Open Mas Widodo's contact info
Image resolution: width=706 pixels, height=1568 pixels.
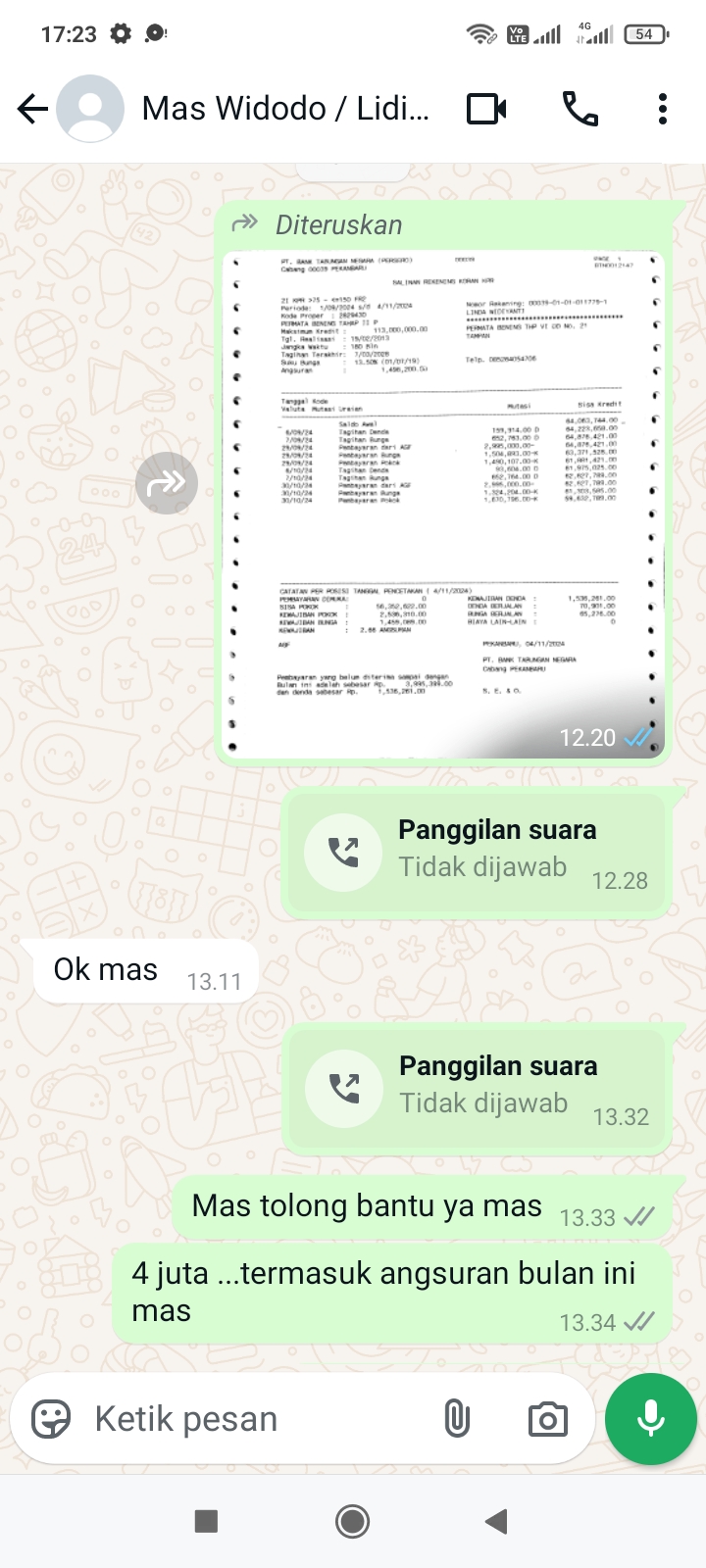click(284, 109)
